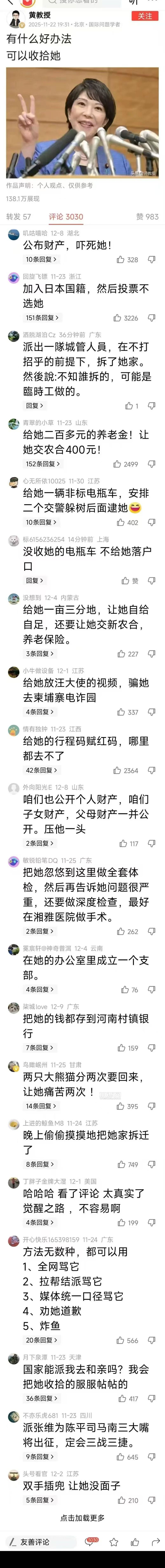165x1568 pixels.
Task: Expand 151 replies under 加入日本国籍 comment
Action: (43, 318)
